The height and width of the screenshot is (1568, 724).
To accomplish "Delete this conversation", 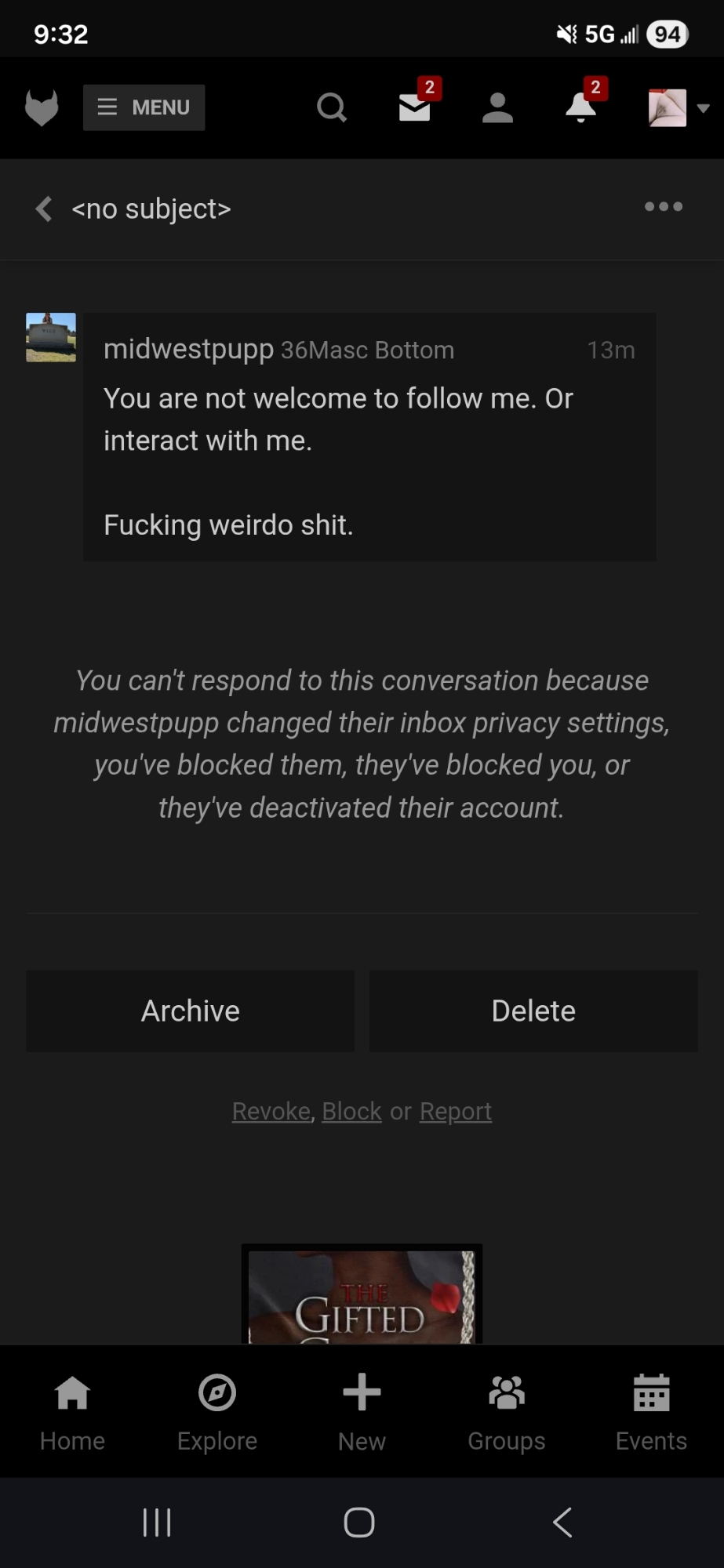I will (533, 1011).
